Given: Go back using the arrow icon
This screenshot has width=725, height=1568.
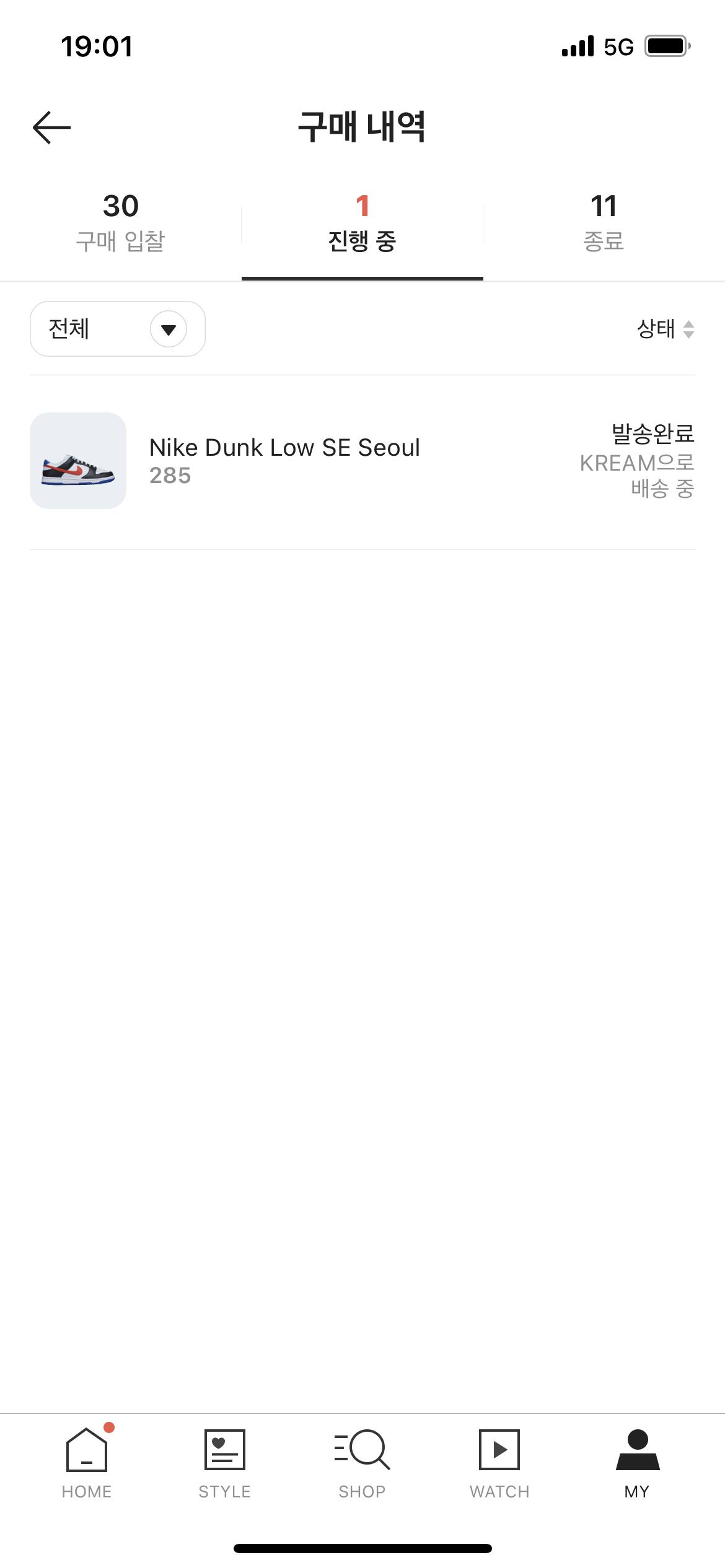Looking at the screenshot, I should click(x=52, y=128).
